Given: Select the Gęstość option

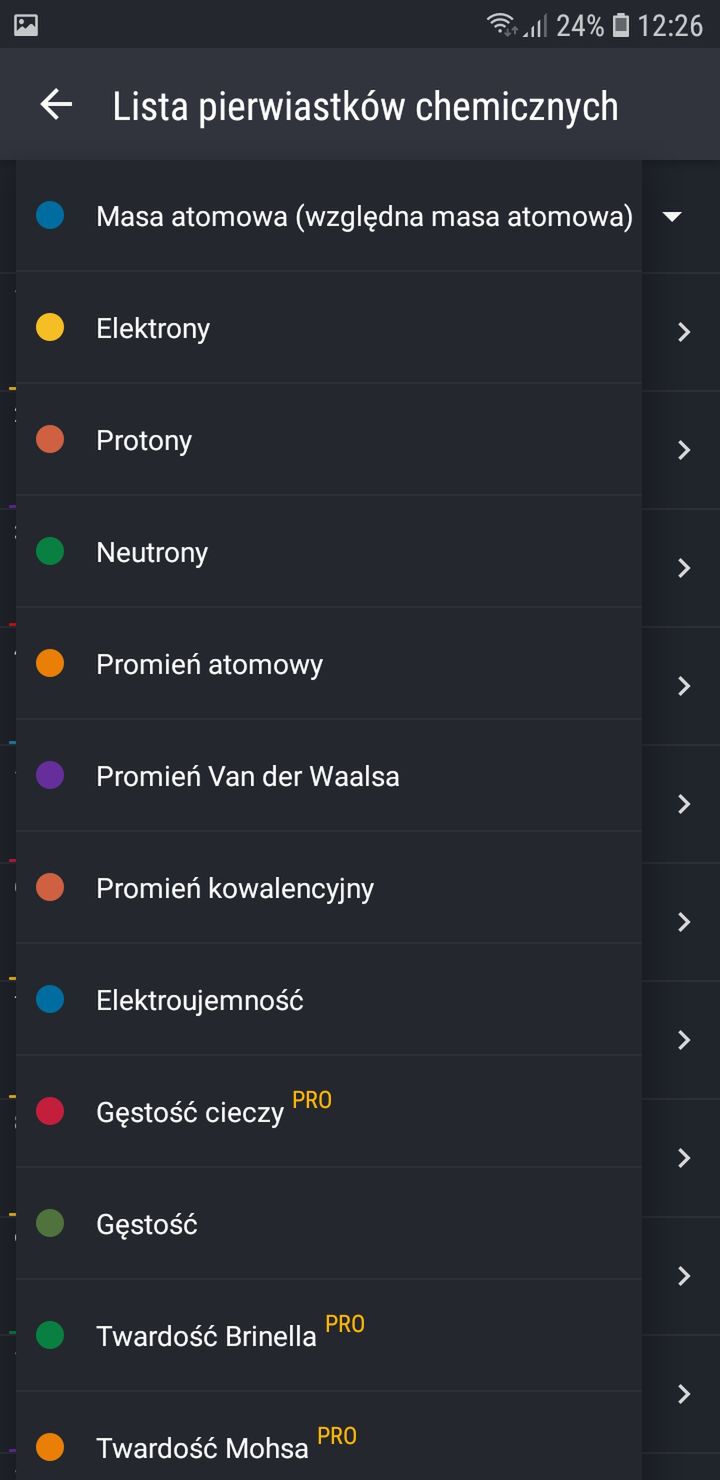Looking at the screenshot, I should tap(329, 1223).
